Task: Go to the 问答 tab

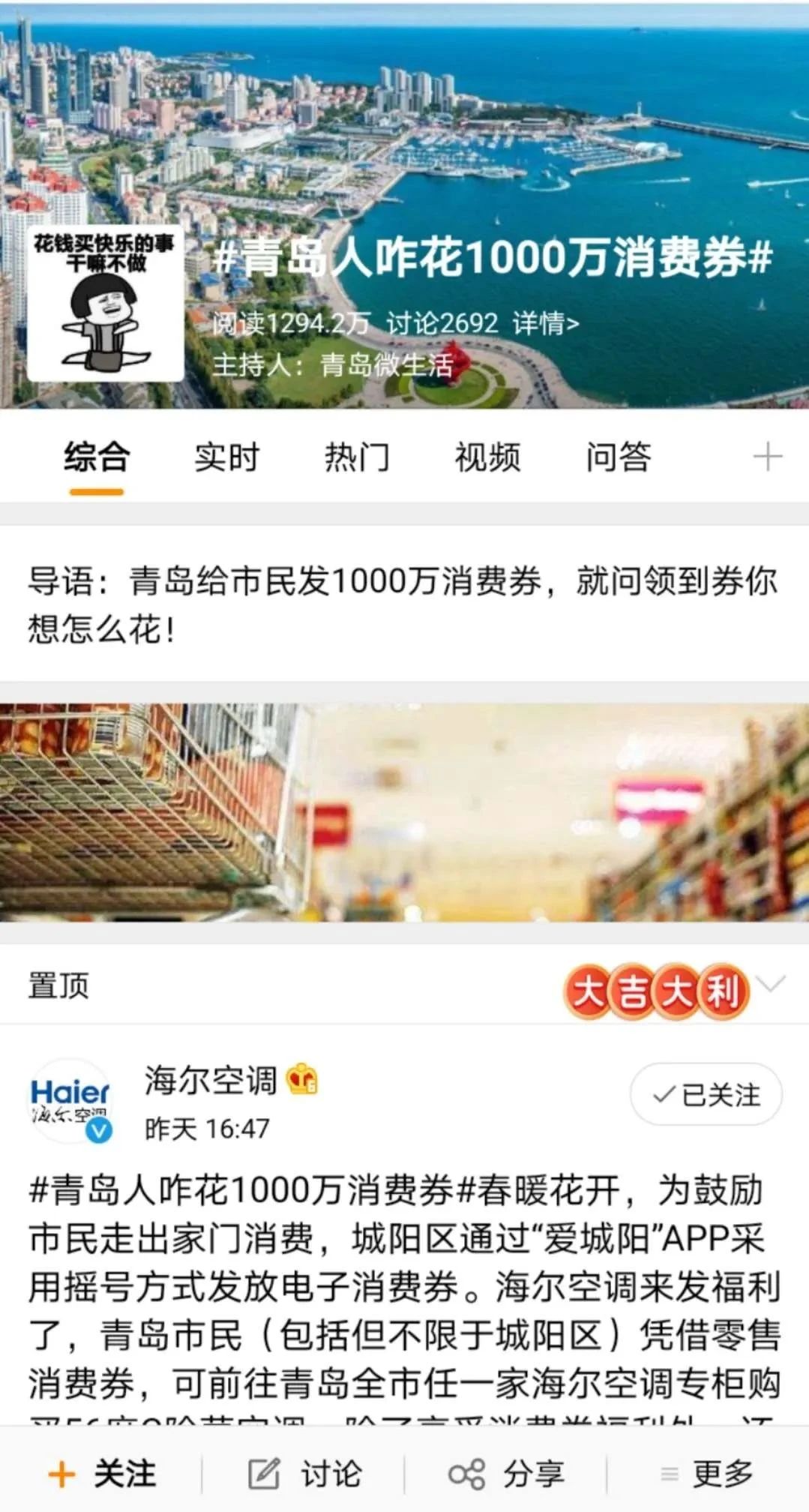Action: [618, 457]
